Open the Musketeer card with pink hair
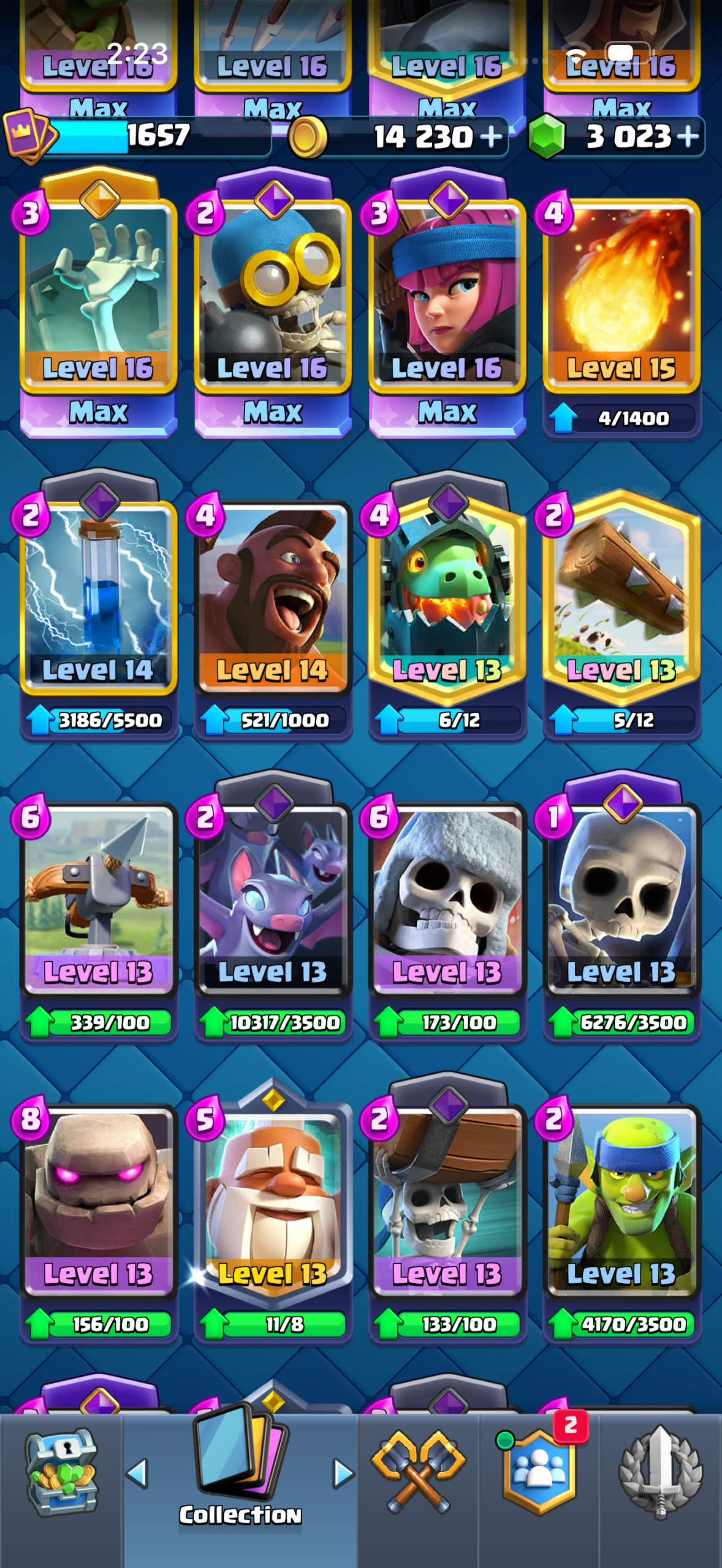The image size is (722, 1568). click(x=447, y=305)
